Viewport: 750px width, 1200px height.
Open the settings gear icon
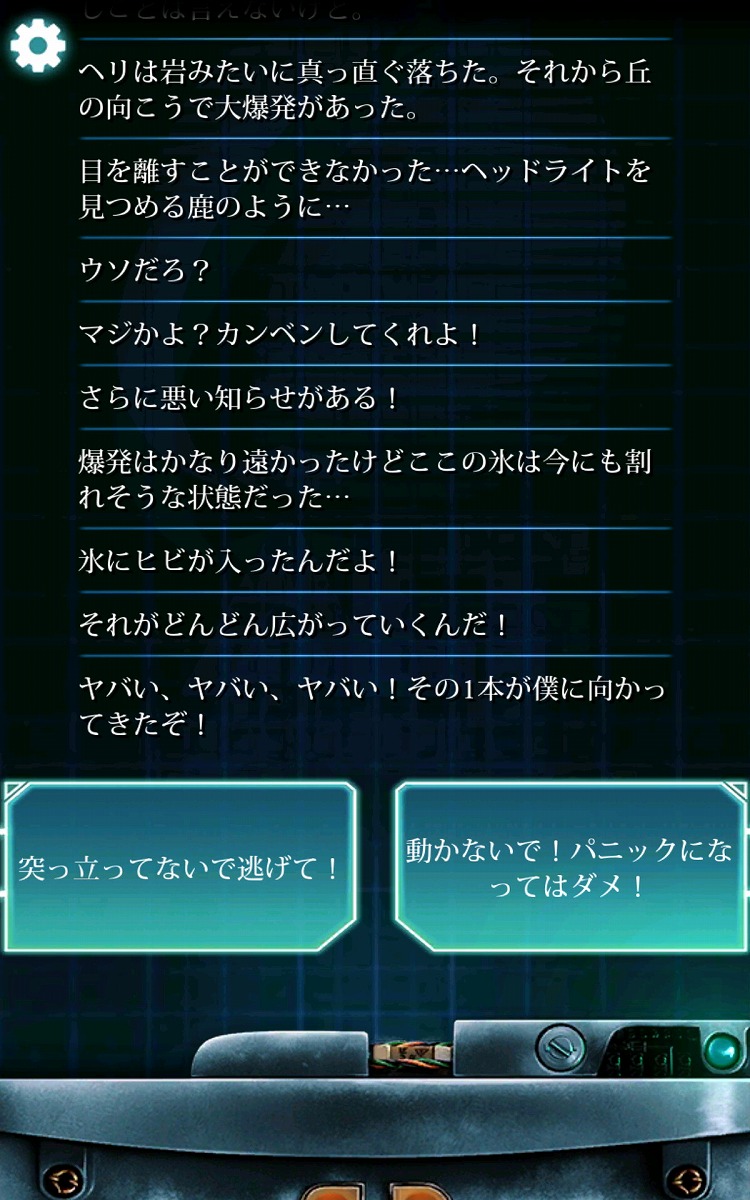(37, 45)
